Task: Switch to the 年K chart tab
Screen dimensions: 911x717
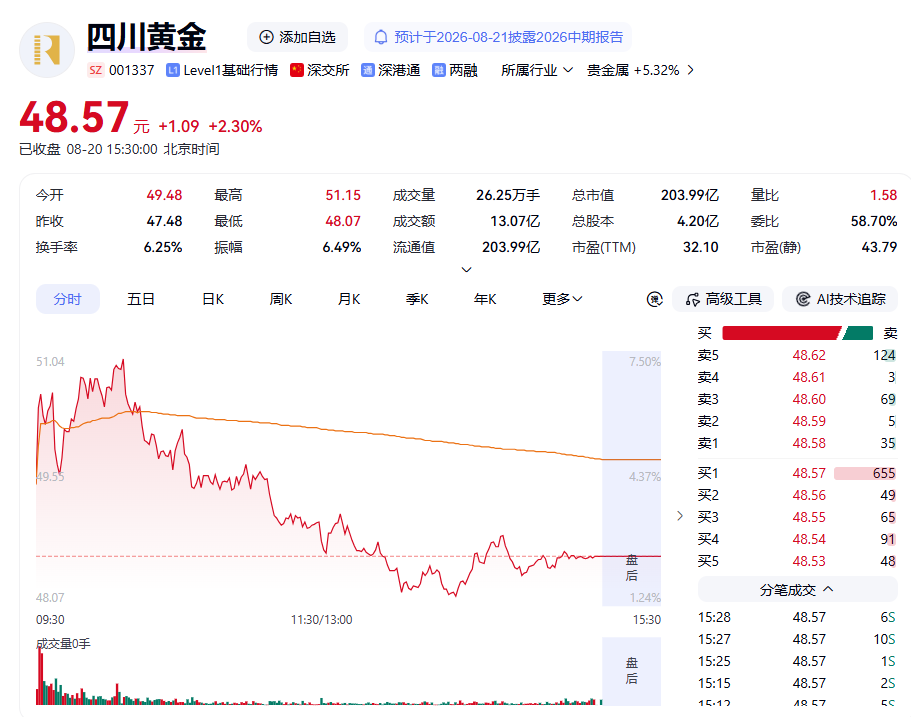Action: click(485, 299)
